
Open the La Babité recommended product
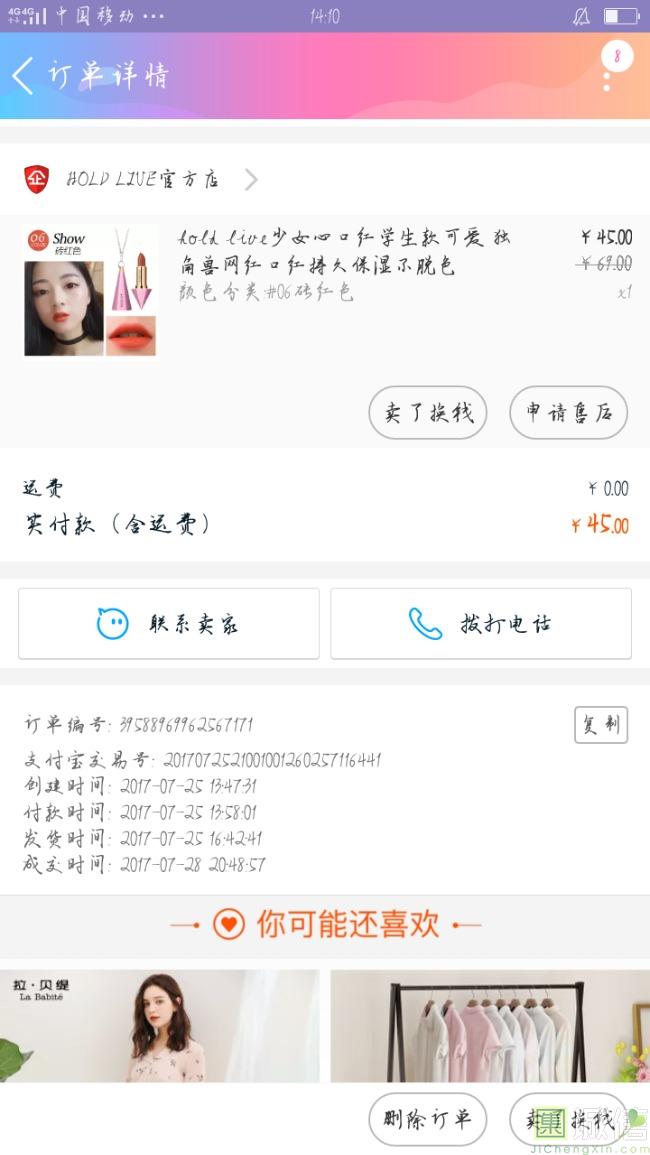point(160,1025)
